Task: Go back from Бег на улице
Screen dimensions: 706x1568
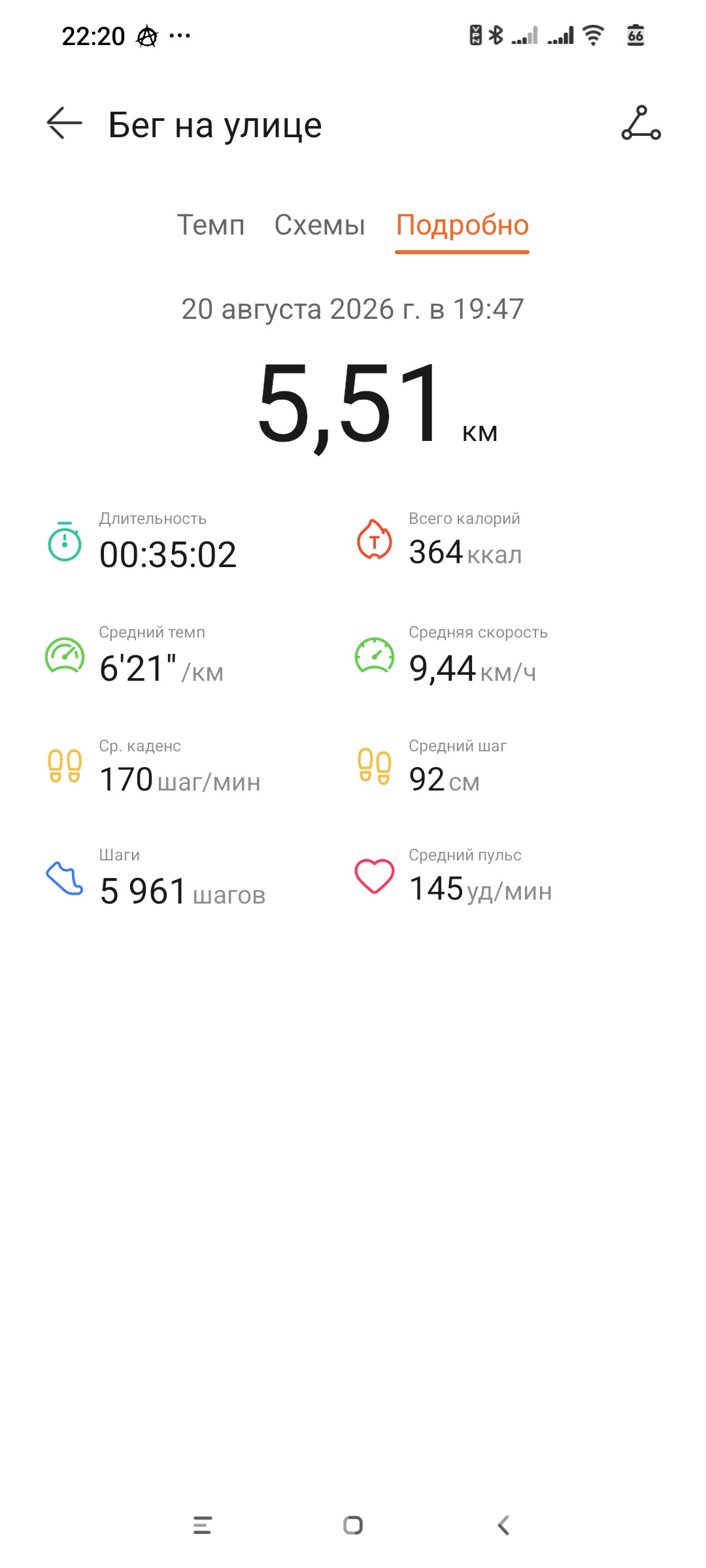Action: [x=64, y=123]
